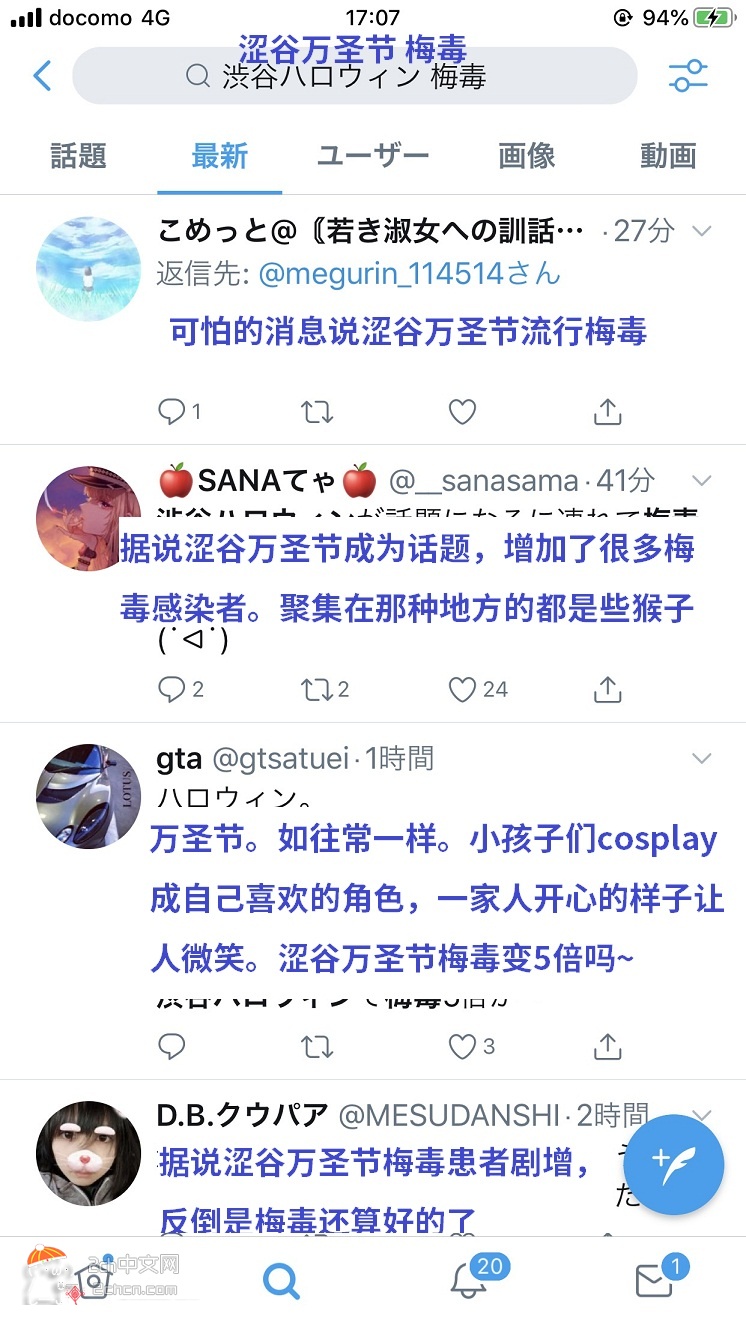Image resolution: width=746 pixels, height=1325 pixels.
Task: Like こめっと's tweet
Action: [461, 411]
